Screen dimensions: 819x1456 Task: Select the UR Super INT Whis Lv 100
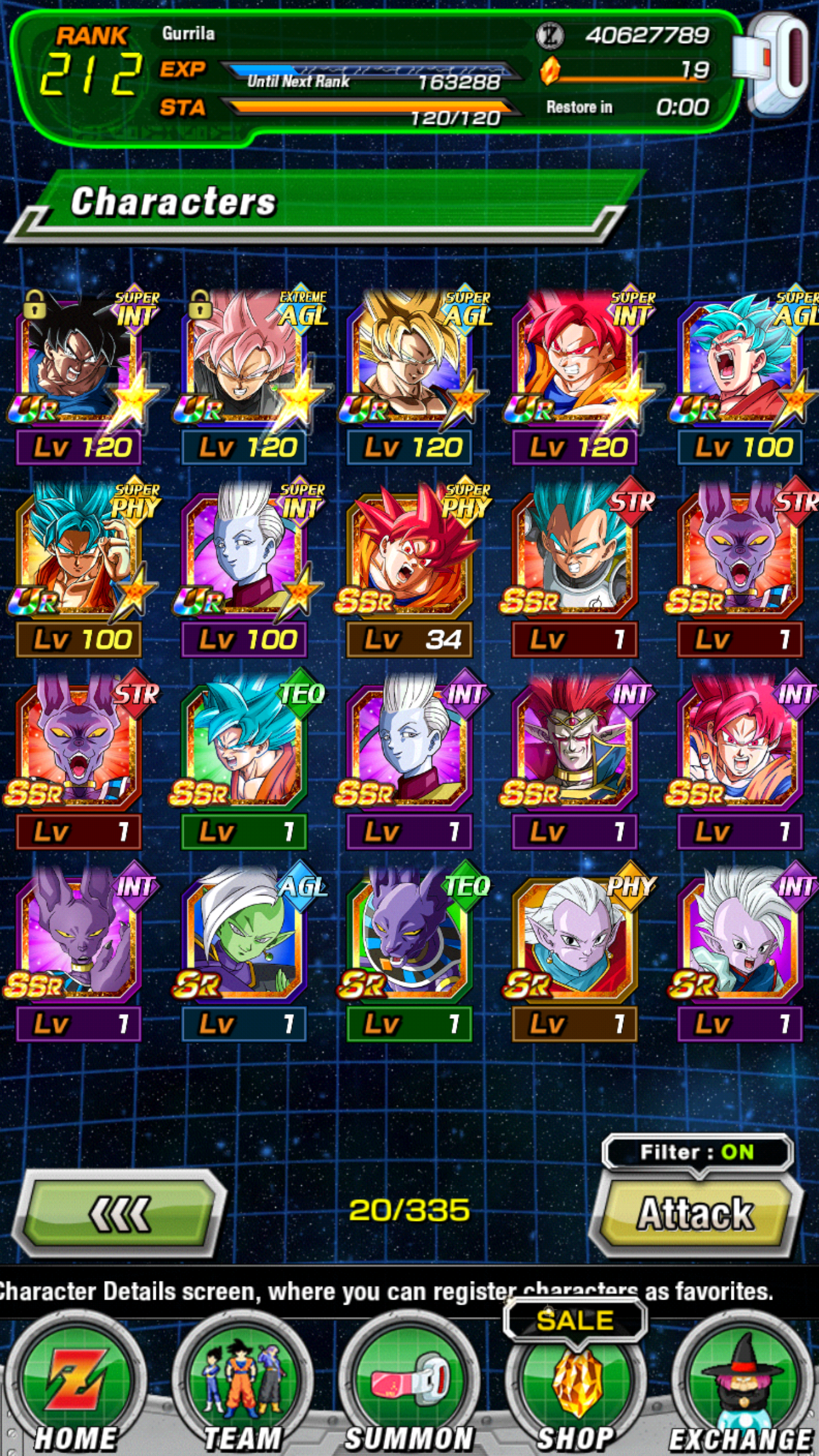(245, 552)
